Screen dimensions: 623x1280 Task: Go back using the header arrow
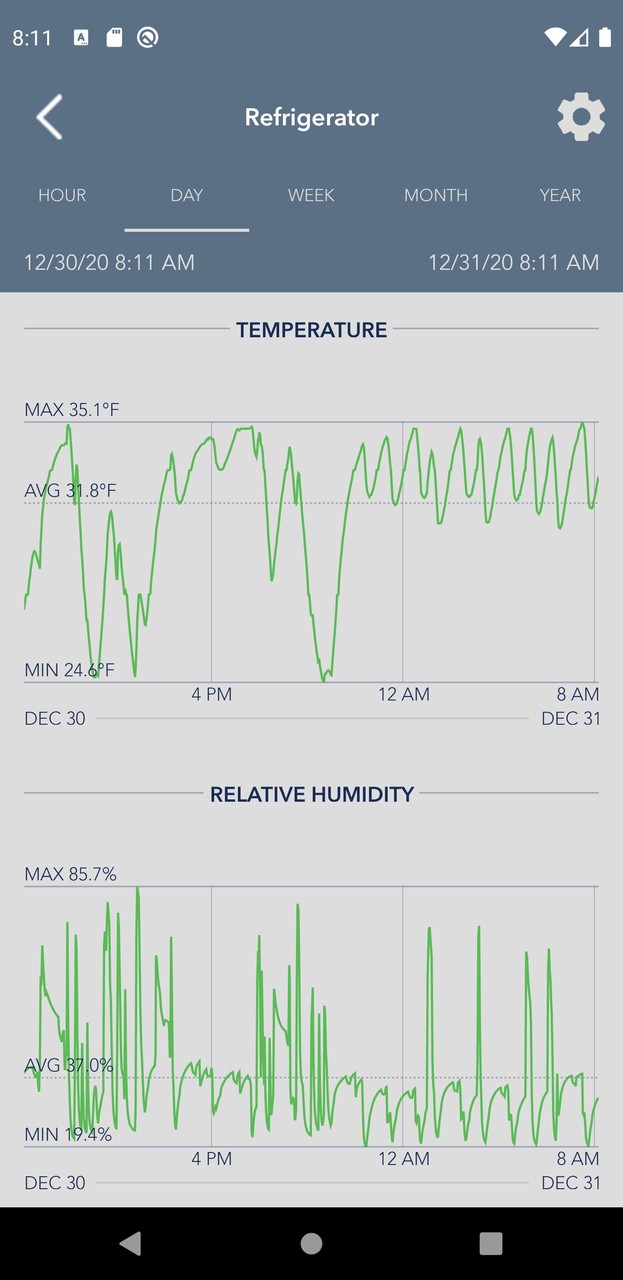coord(50,118)
